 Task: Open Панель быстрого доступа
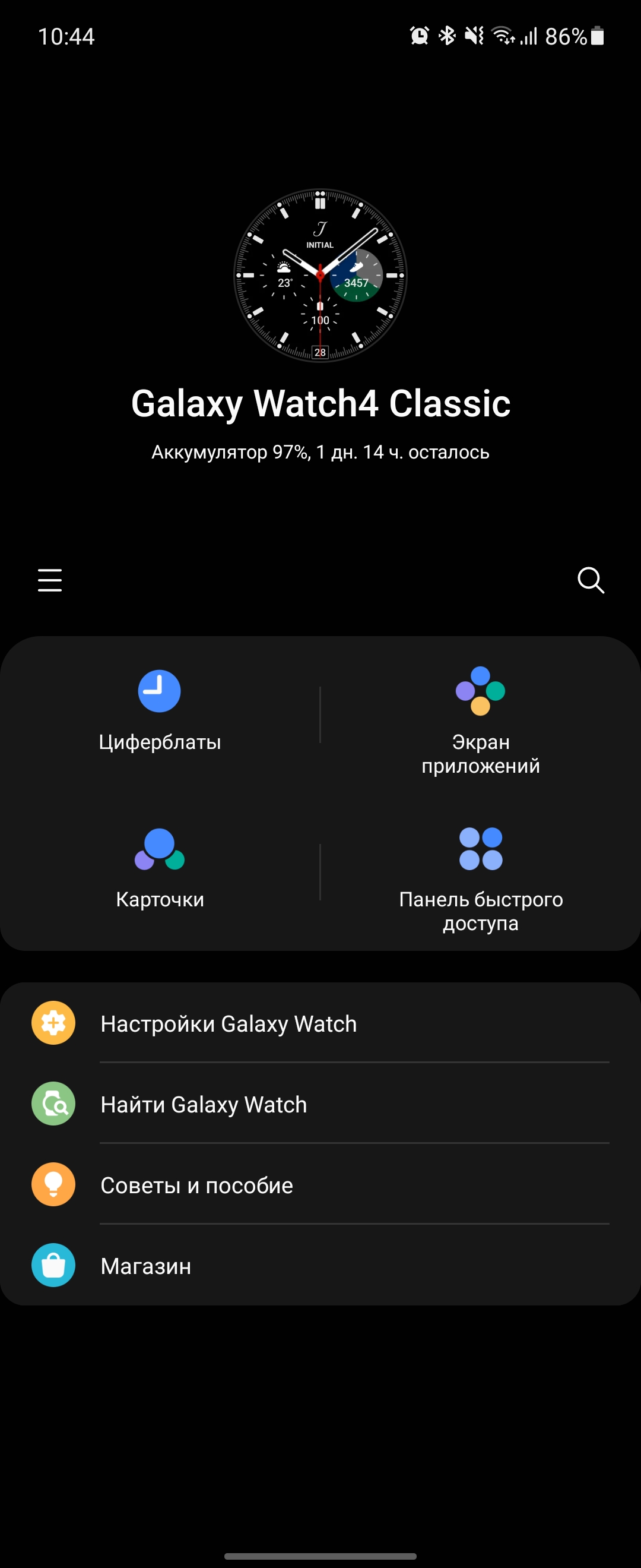[480, 879]
